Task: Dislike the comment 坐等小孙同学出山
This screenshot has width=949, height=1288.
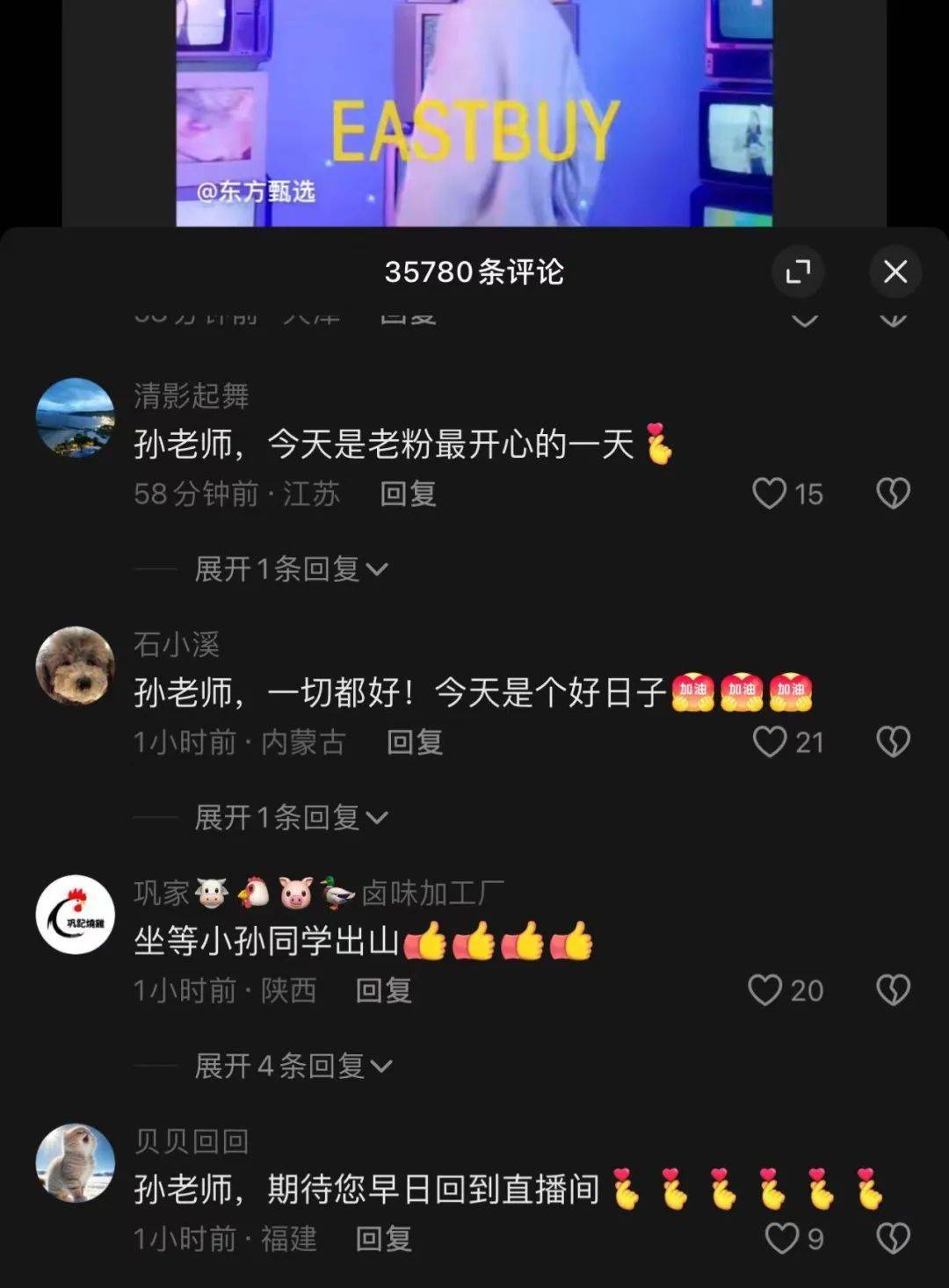Action: coord(893,990)
